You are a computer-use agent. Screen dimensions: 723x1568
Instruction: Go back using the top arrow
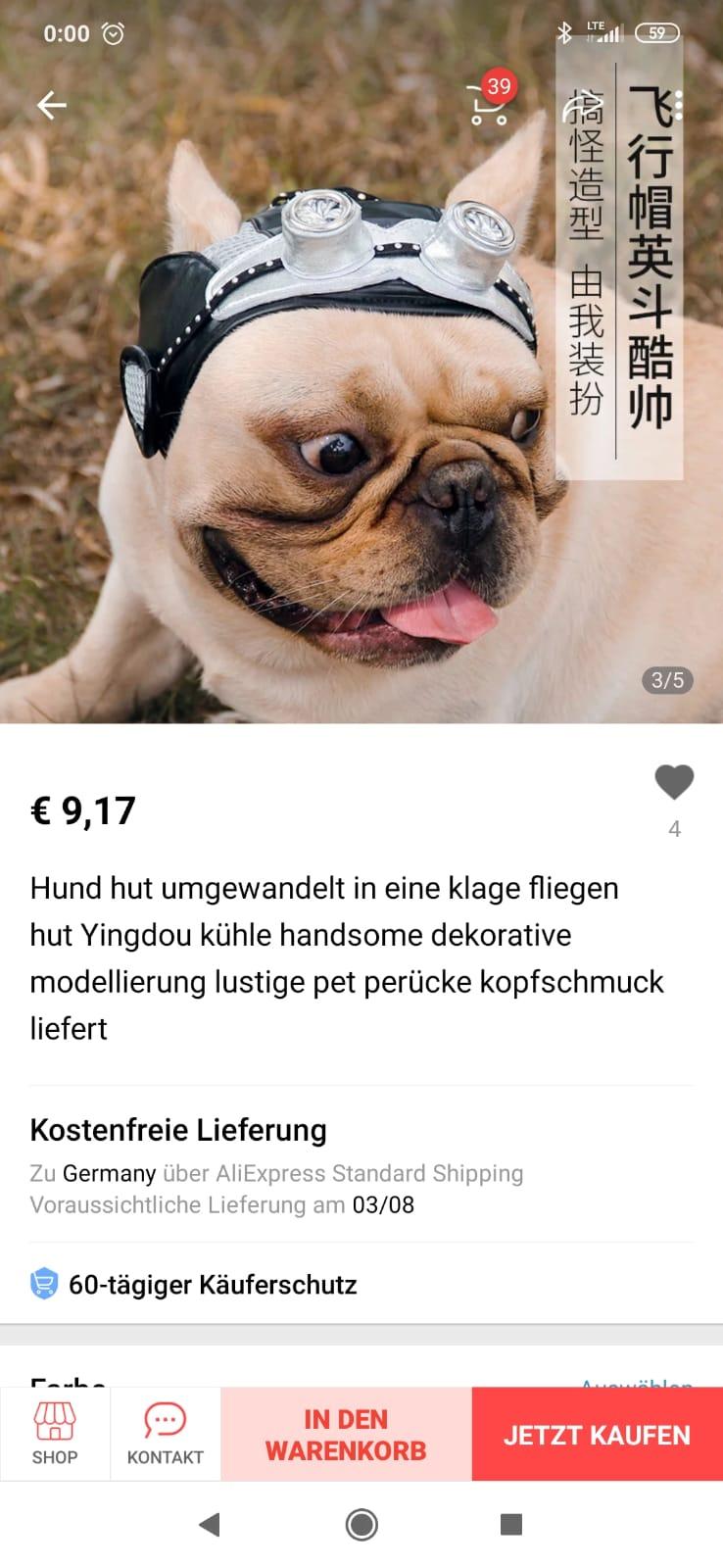coord(52,105)
